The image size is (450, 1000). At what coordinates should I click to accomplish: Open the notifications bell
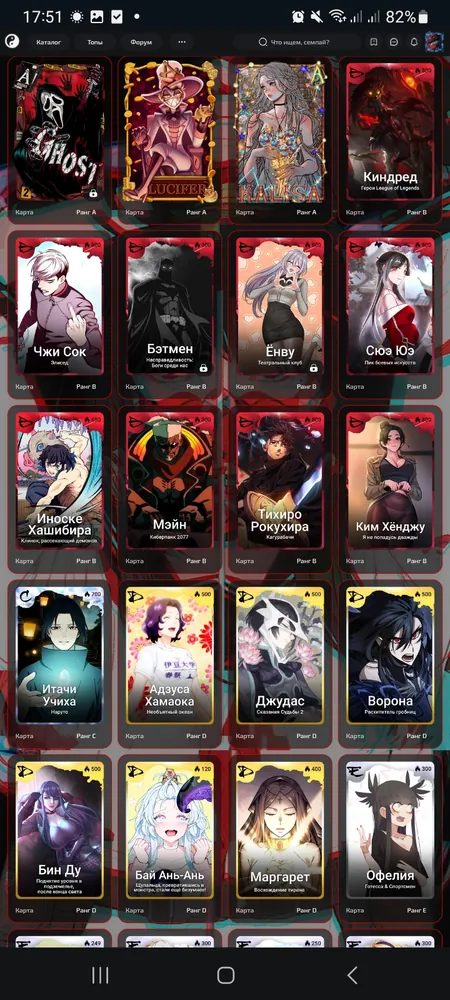coord(414,42)
